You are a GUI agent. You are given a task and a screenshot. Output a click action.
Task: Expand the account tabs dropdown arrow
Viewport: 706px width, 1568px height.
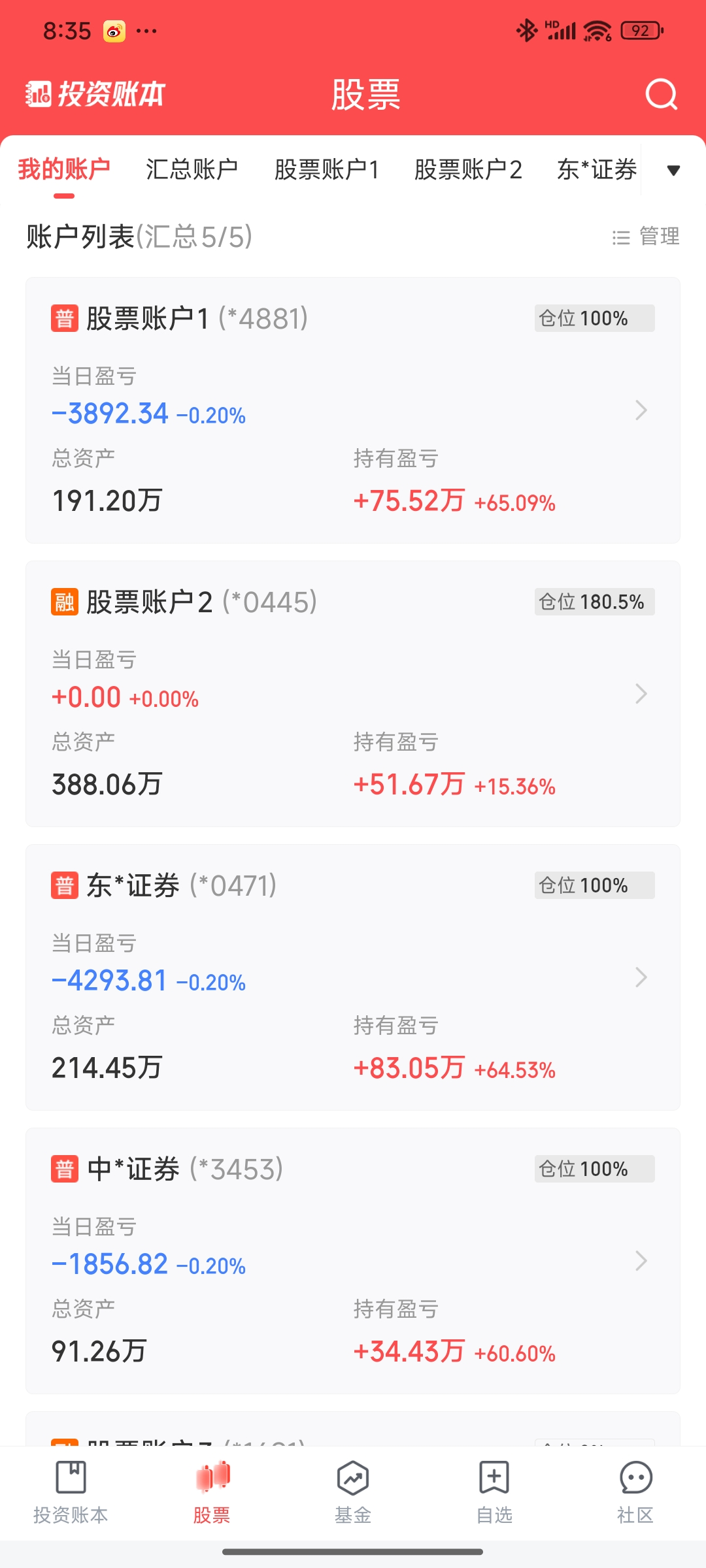[673, 171]
